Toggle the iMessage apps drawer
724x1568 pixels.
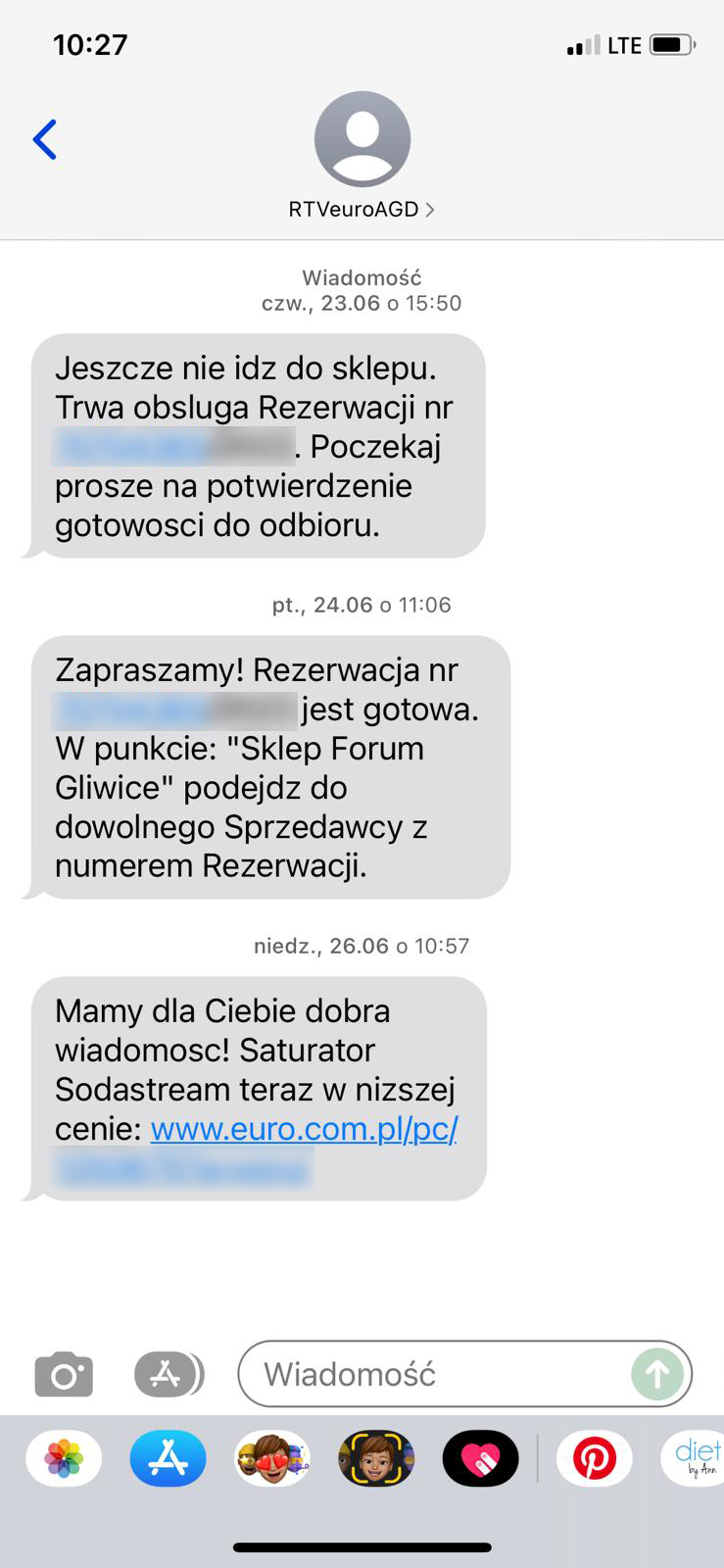click(169, 1374)
